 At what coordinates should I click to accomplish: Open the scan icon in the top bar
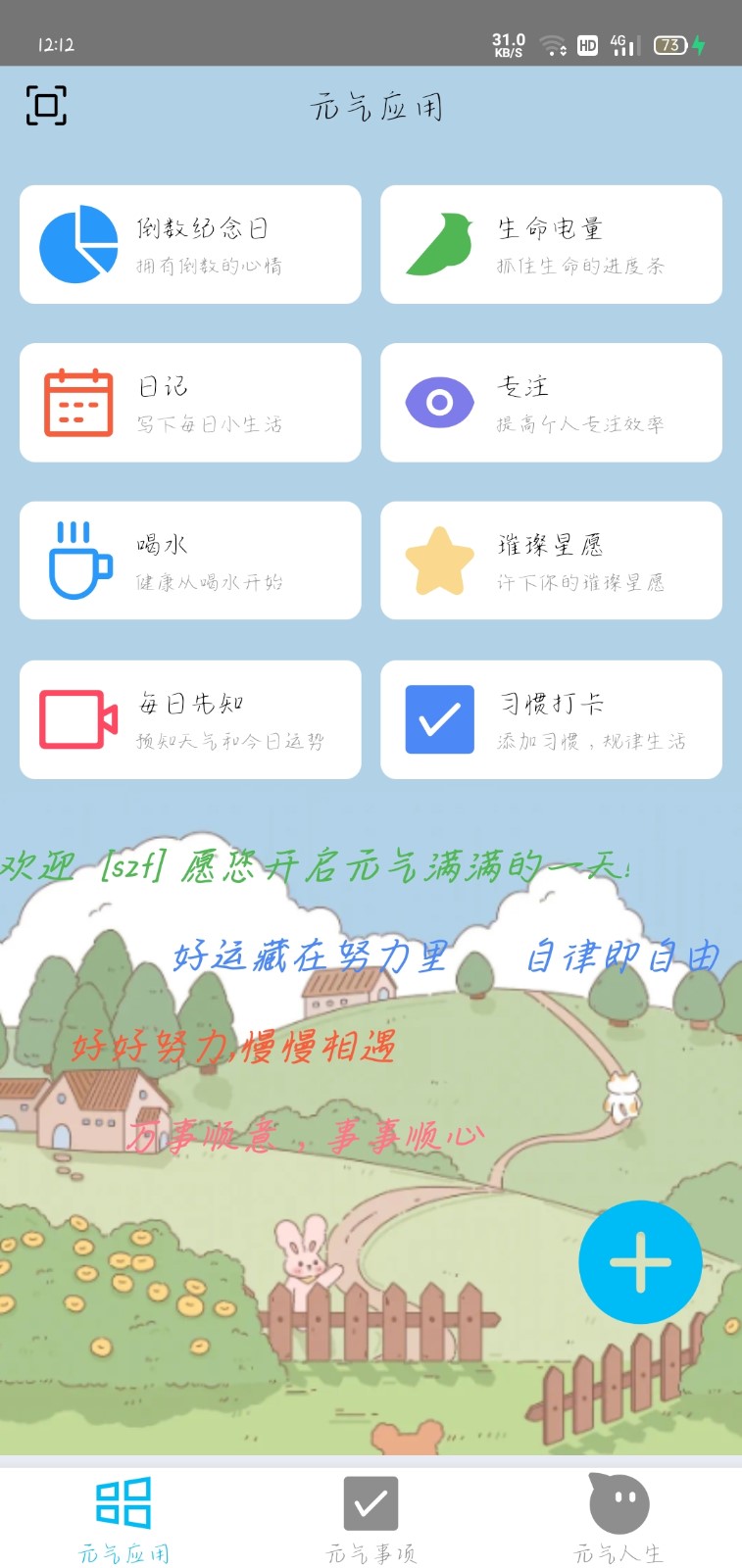point(46,106)
